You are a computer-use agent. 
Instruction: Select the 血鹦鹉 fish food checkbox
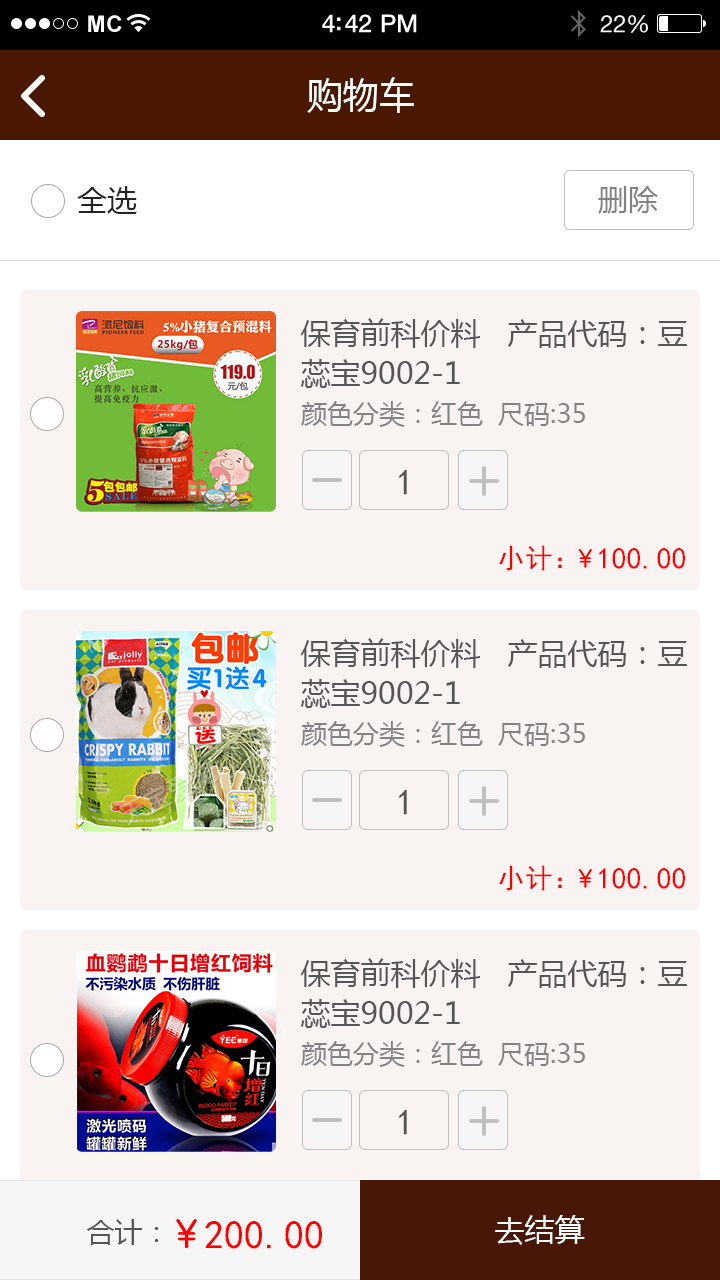coord(47,1059)
